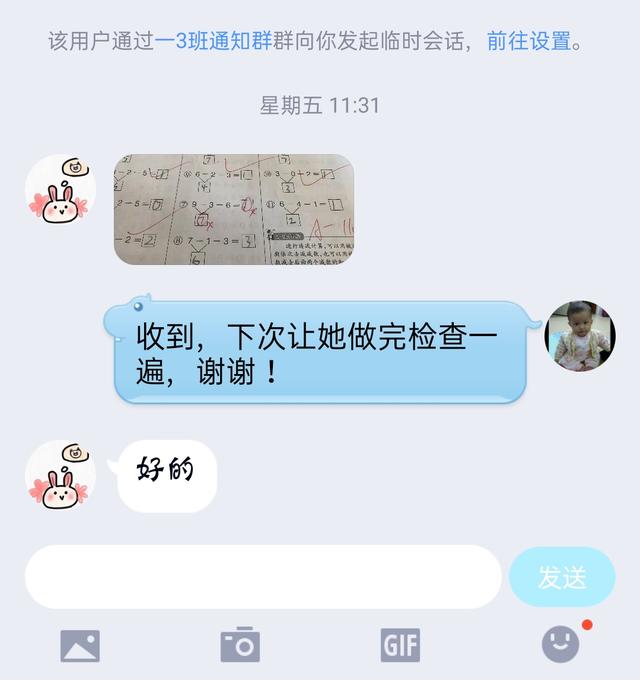This screenshot has height=690, width=640.
Task: Tap the message text input field
Action: (x=262, y=577)
